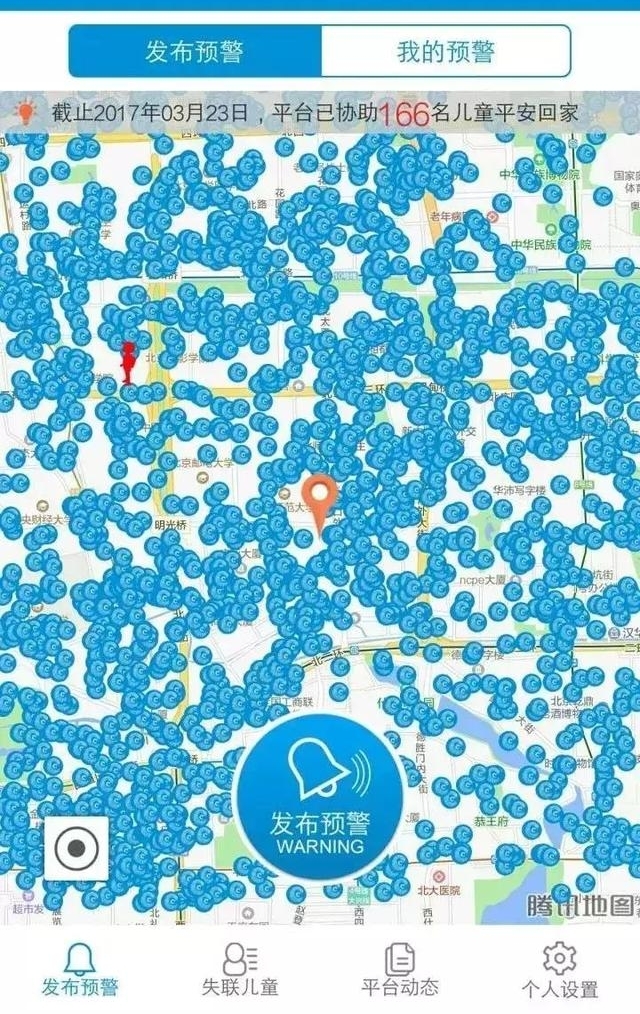Screen dimensions: 640x1014
Task: Tap the orange location pin on map
Action: (320, 500)
